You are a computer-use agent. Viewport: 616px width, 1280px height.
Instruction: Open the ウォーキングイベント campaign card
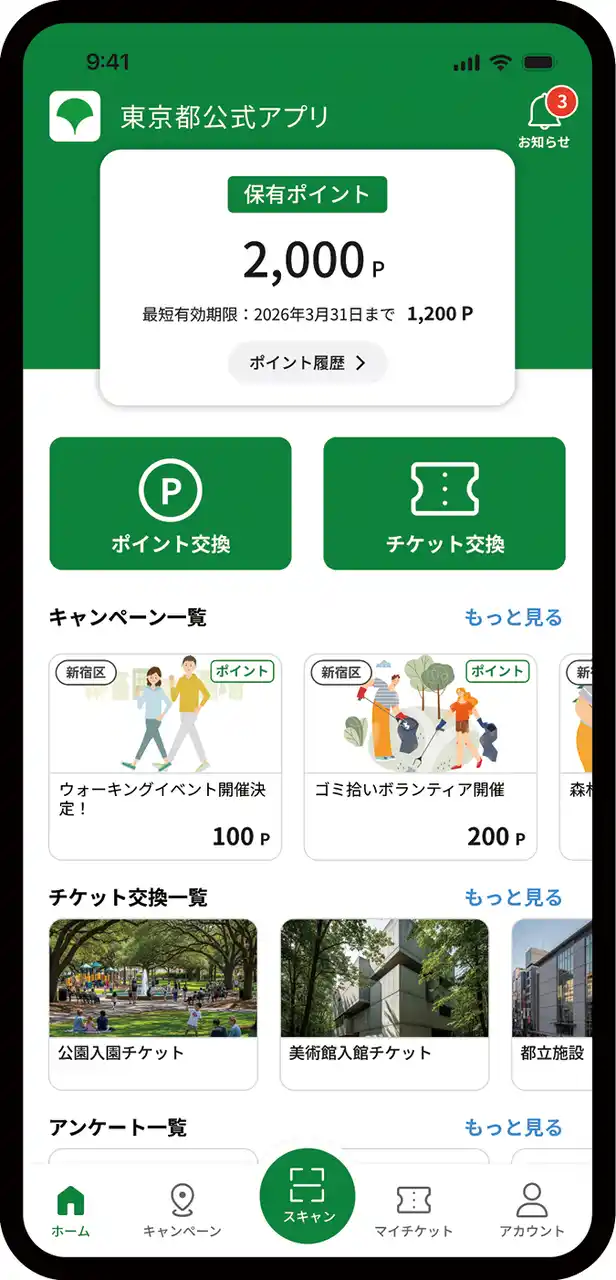click(x=165, y=757)
